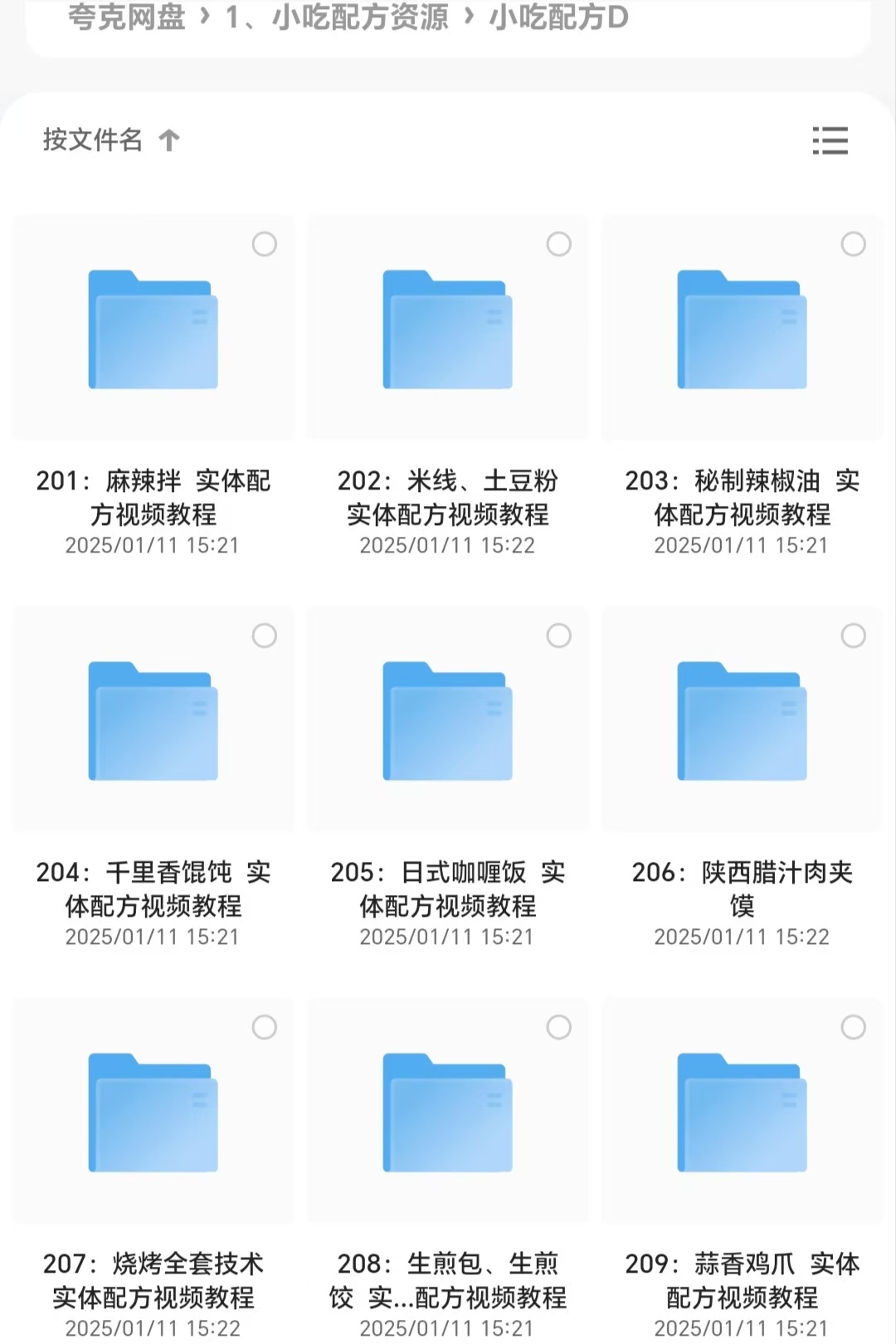
Task: Open folder 203 秘制辣椒油
Action: (742, 330)
